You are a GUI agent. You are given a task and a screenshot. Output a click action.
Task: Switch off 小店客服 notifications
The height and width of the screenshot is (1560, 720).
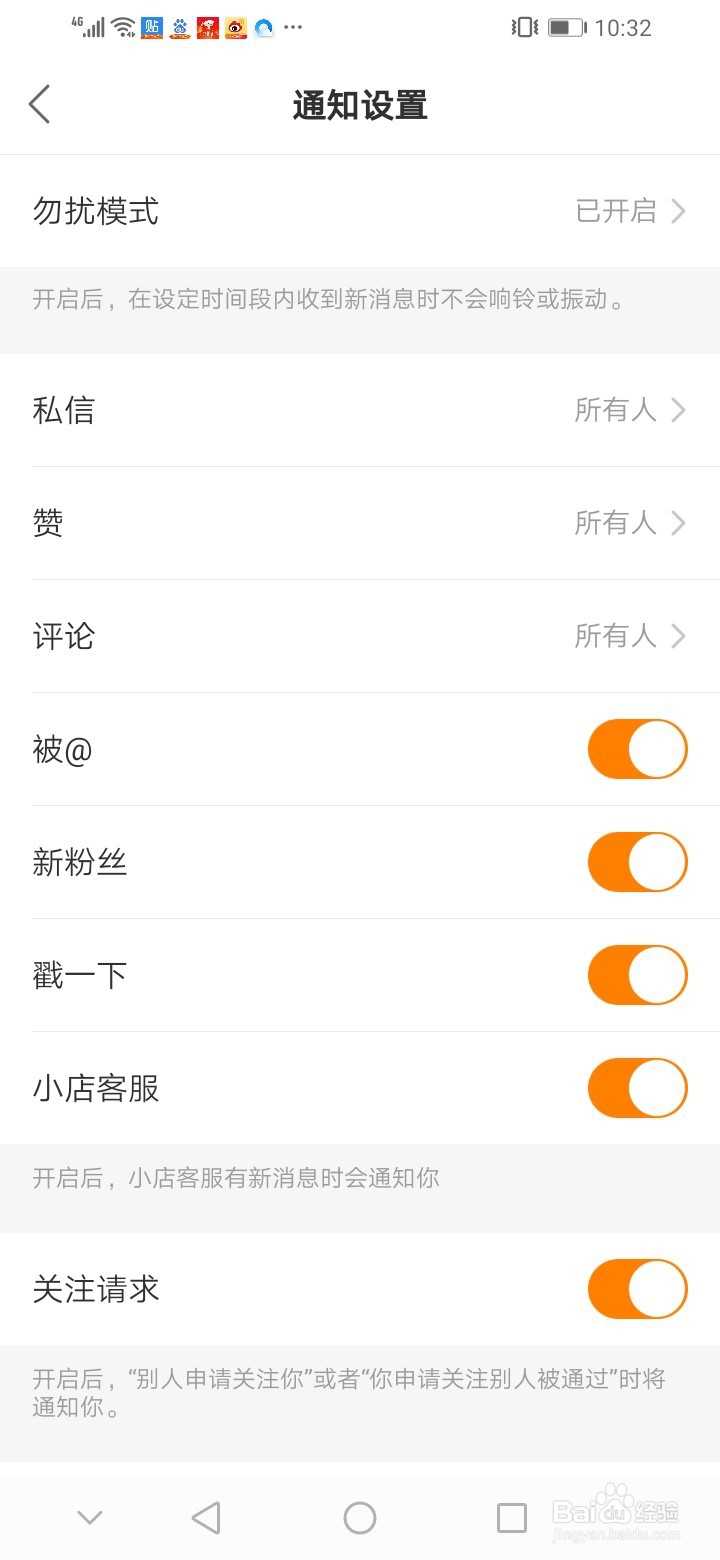(x=638, y=1088)
